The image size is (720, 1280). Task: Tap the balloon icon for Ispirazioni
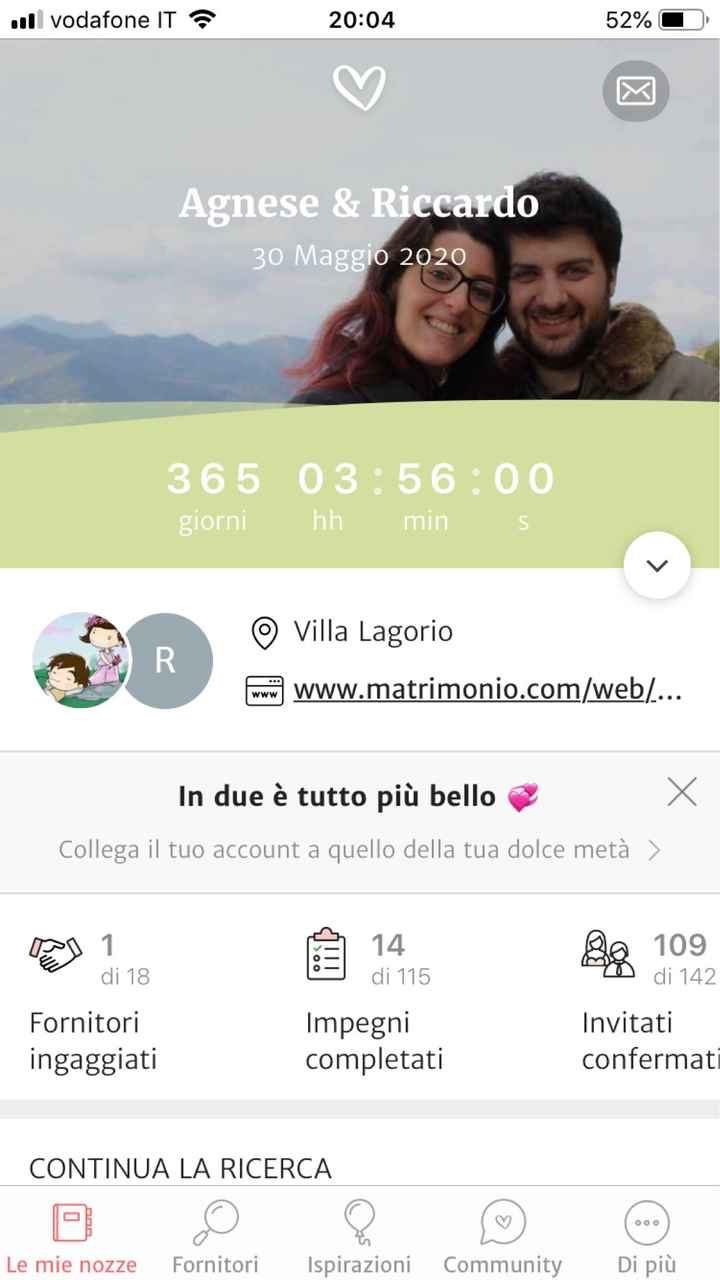(359, 1222)
